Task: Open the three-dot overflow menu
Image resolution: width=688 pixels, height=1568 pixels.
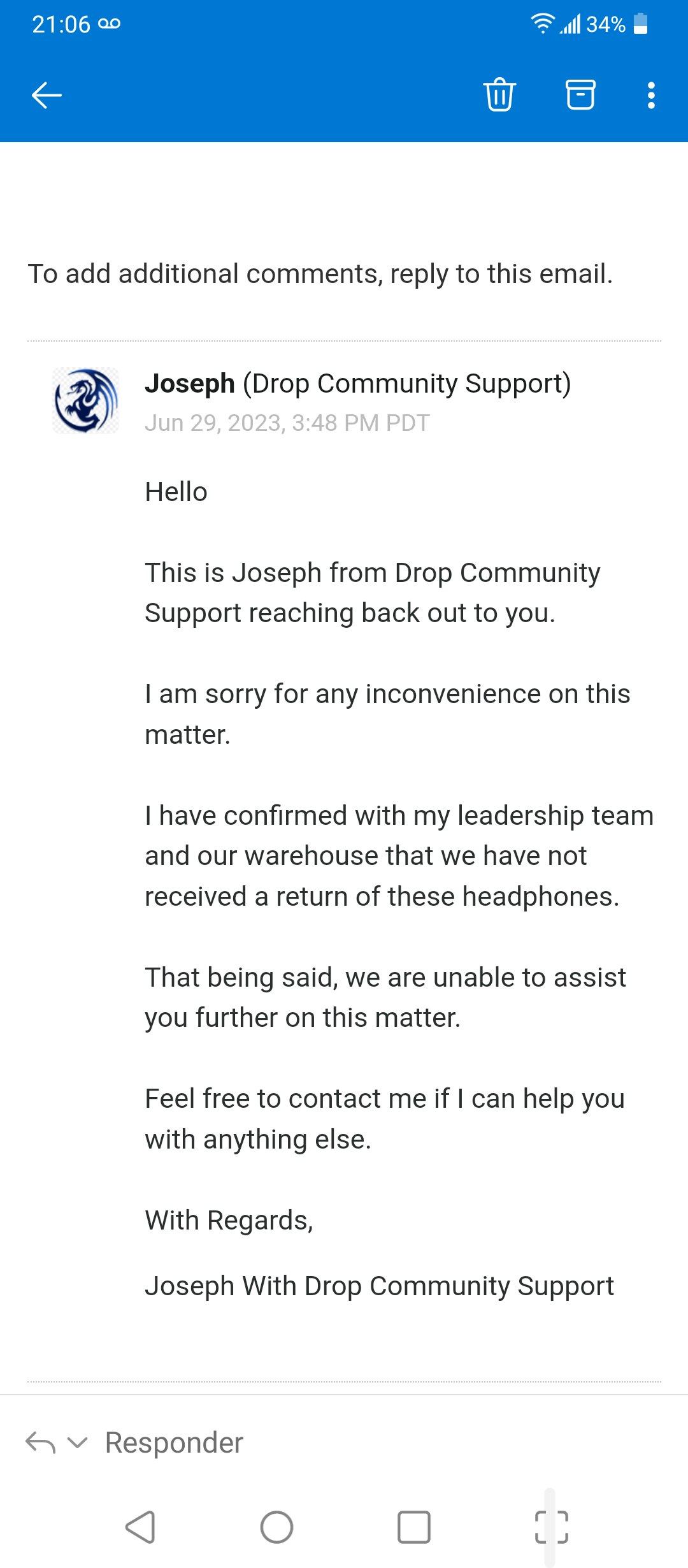Action: click(x=650, y=96)
